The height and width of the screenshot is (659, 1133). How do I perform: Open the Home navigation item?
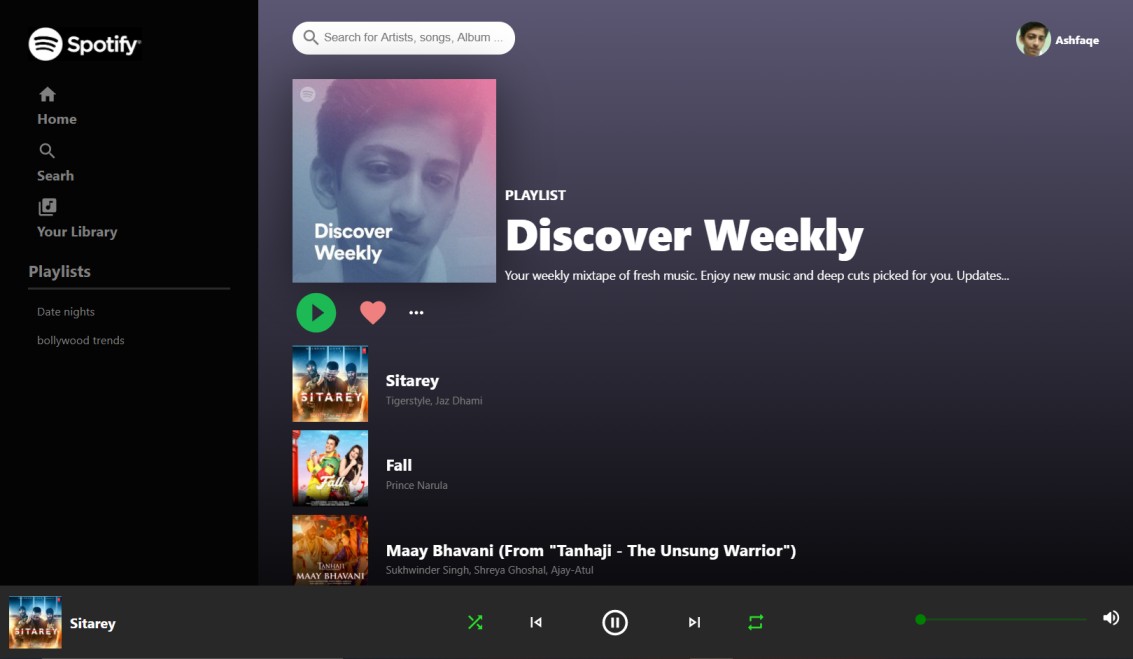(56, 107)
